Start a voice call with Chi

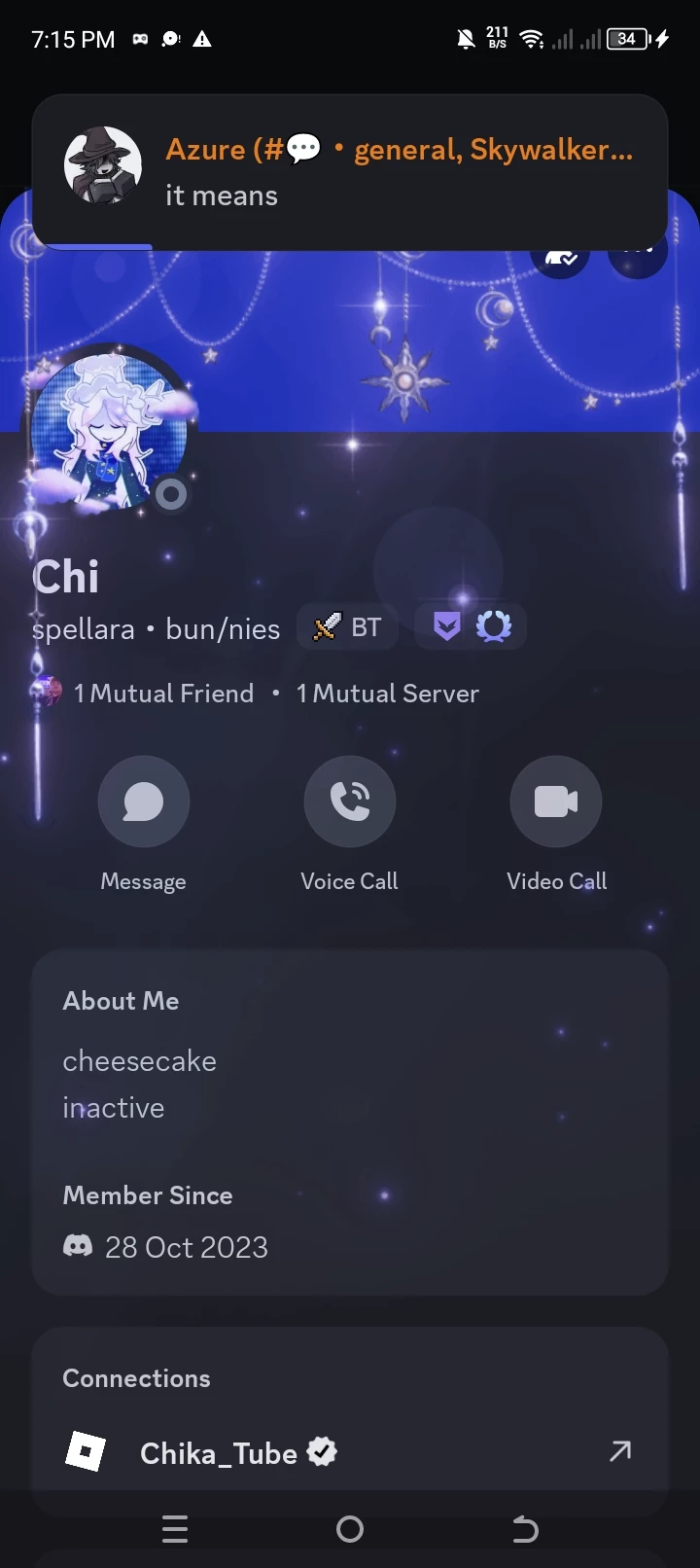coord(350,802)
